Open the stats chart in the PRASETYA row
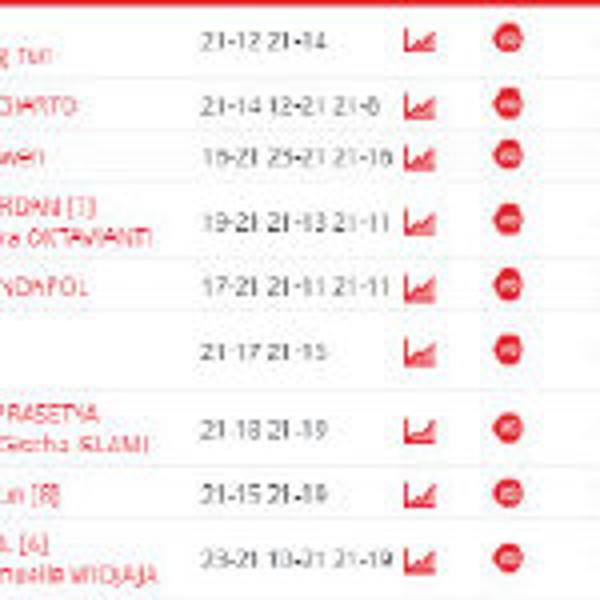 [x=419, y=431]
